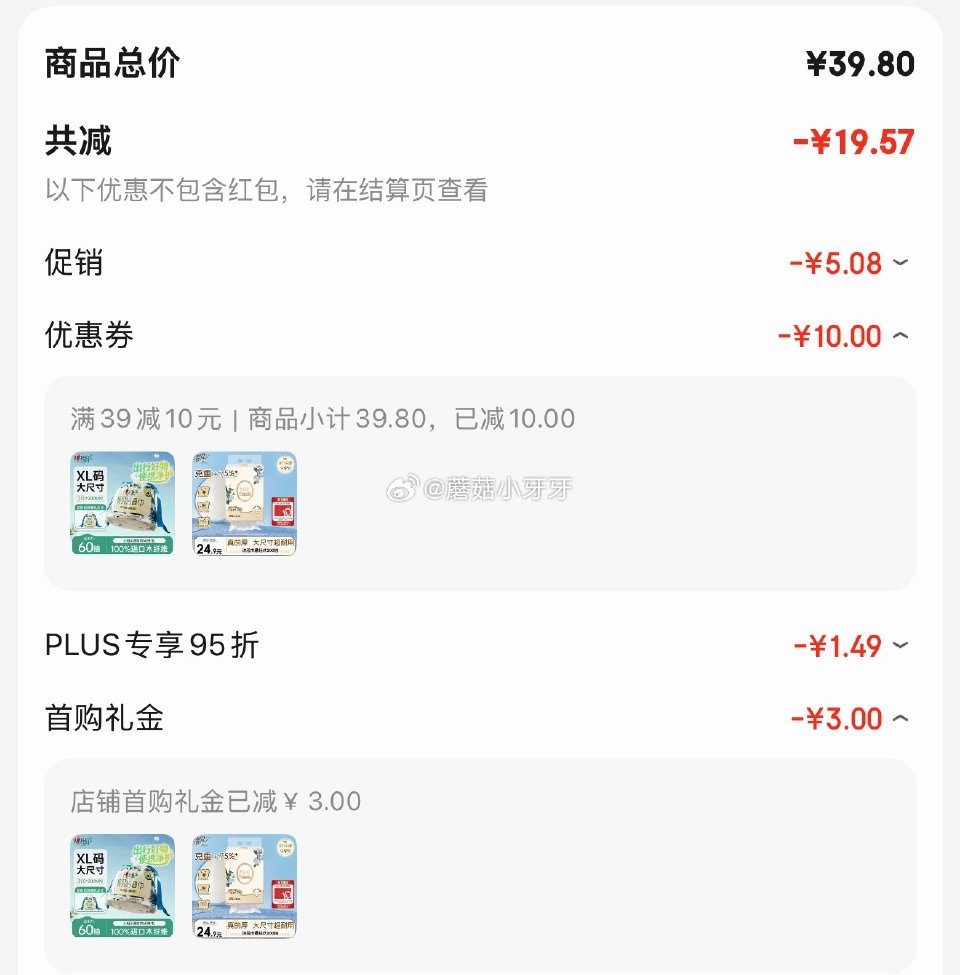Expand the 促销 promotion discount details
This screenshot has height=975, width=960.
(898, 263)
